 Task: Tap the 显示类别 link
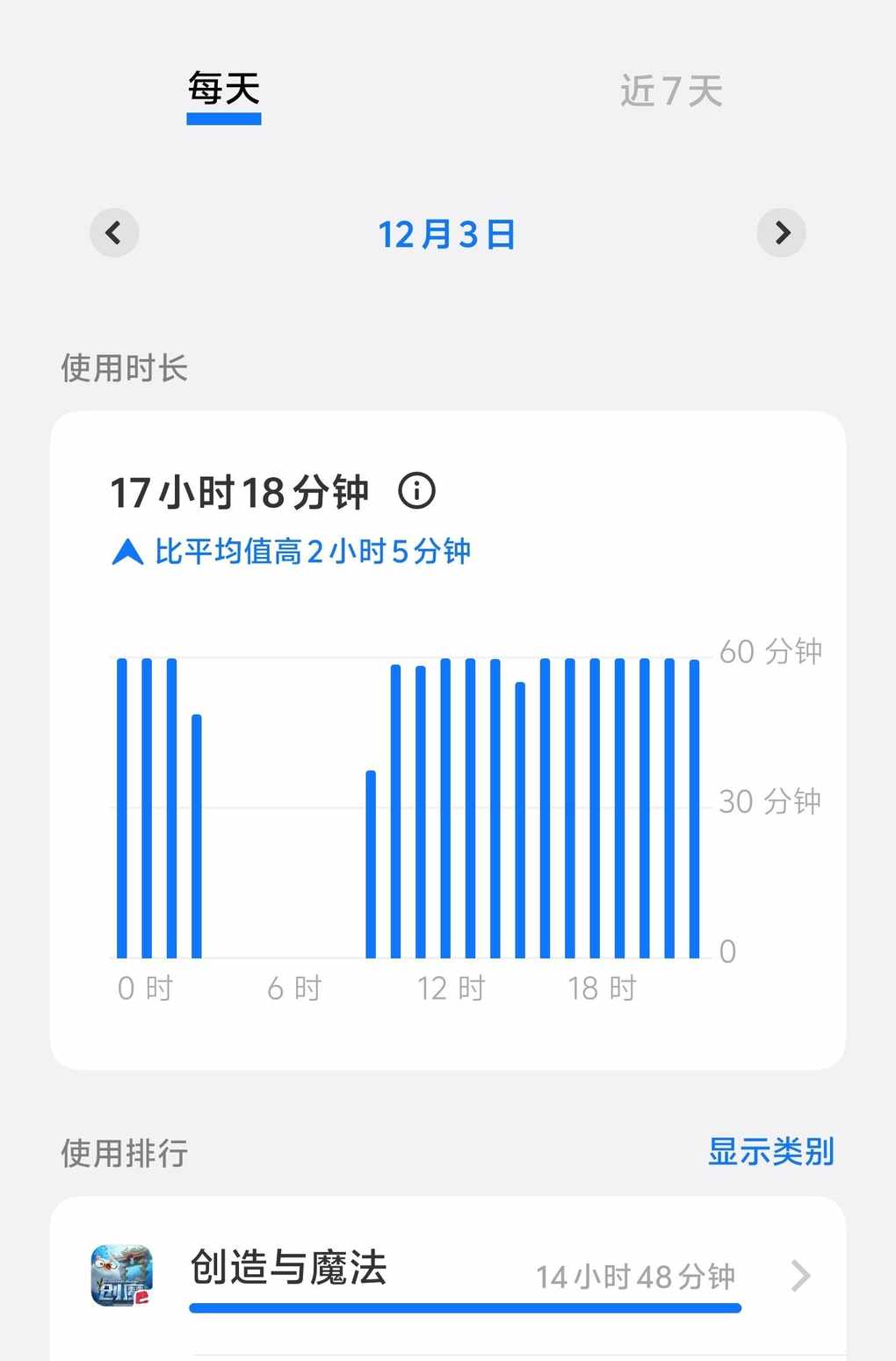[770, 1151]
